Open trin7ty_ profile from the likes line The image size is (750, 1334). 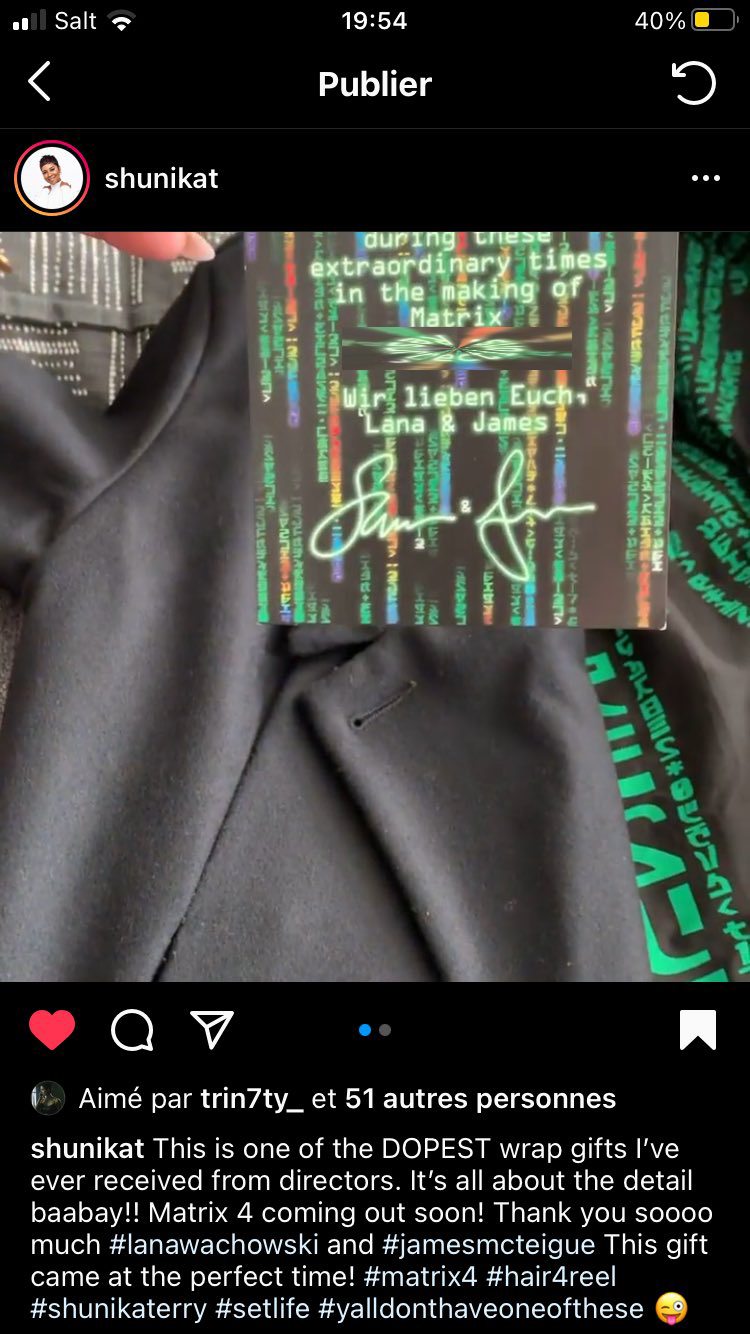coord(252,1099)
